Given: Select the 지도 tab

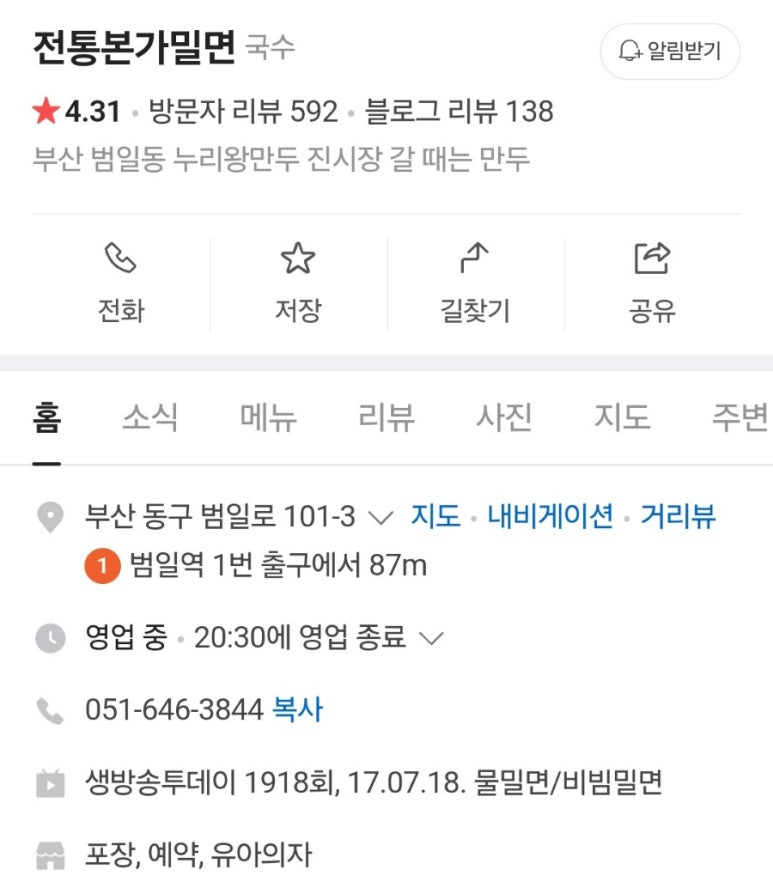Looking at the screenshot, I should tap(622, 417).
